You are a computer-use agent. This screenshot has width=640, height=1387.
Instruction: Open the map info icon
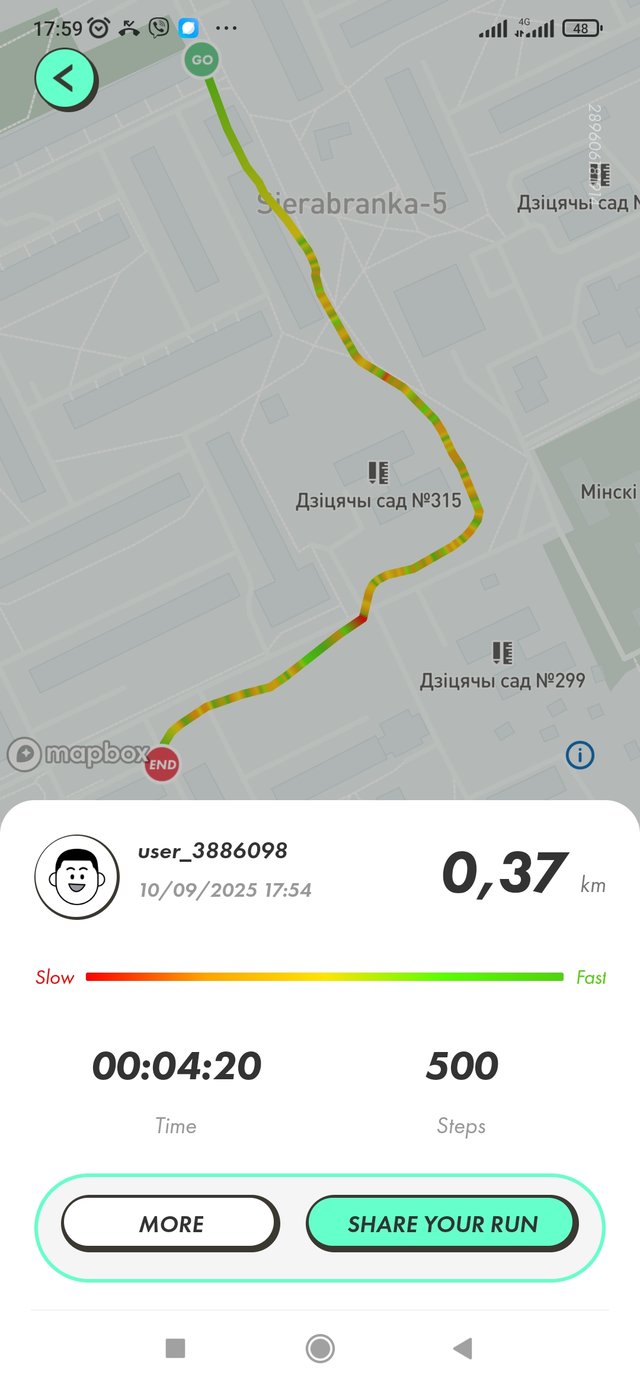point(580,754)
